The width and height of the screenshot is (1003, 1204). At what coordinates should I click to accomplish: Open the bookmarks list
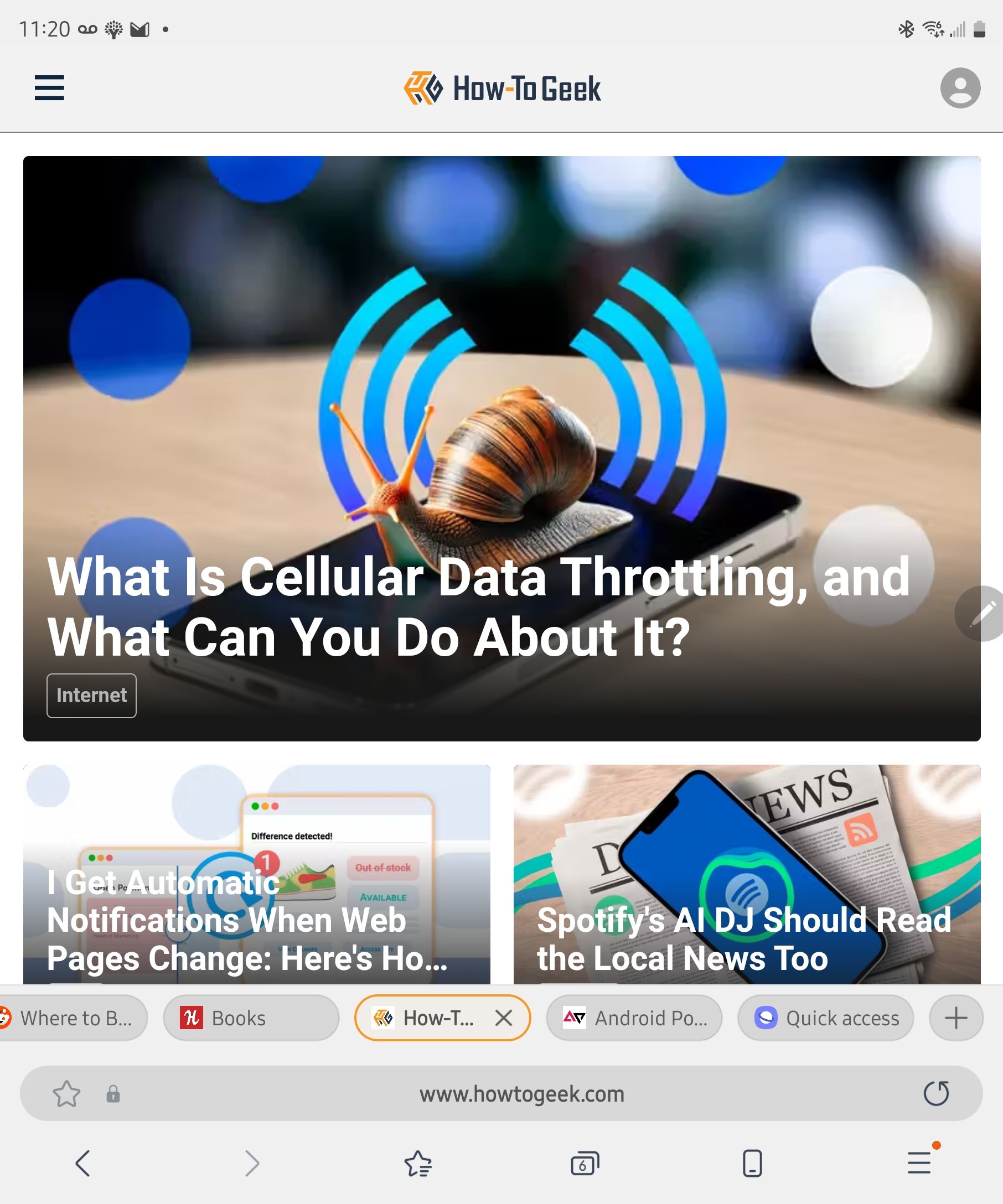(x=417, y=1163)
